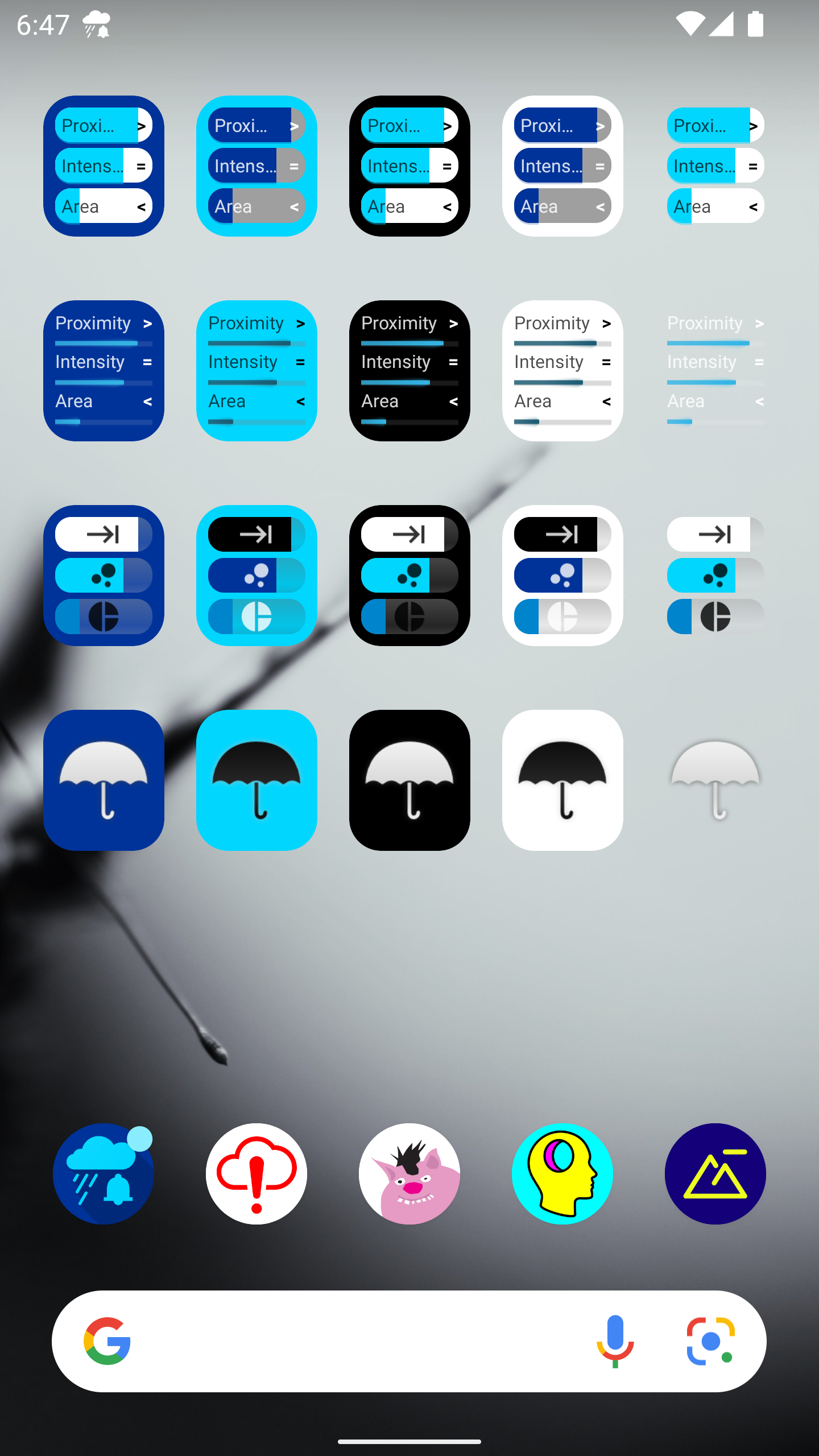The height and width of the screenshot is (1456, 819).
Task: Open the black Proximity Intensity Area bar widget
Action: point(409,370)
